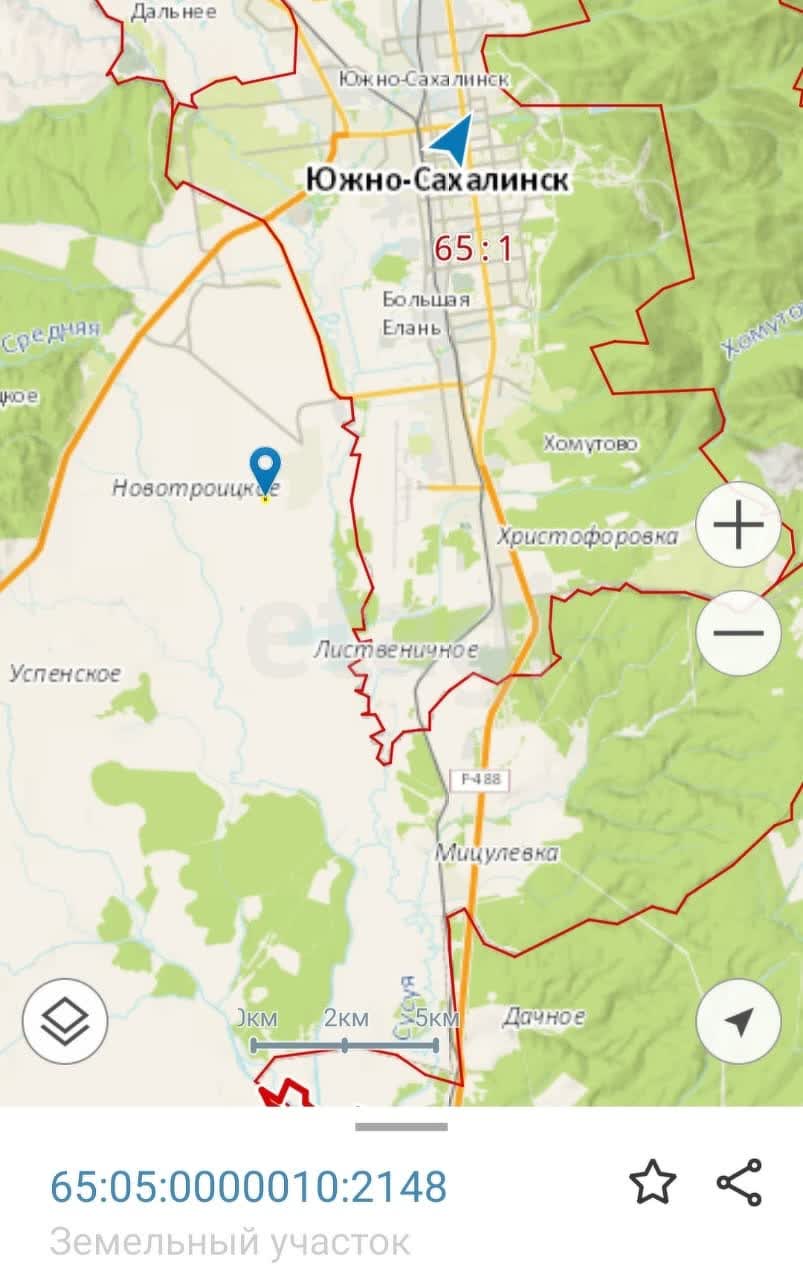Select the blue pin near Новотроицкое
Screen dimensions: 803x1280
[265, 468]
